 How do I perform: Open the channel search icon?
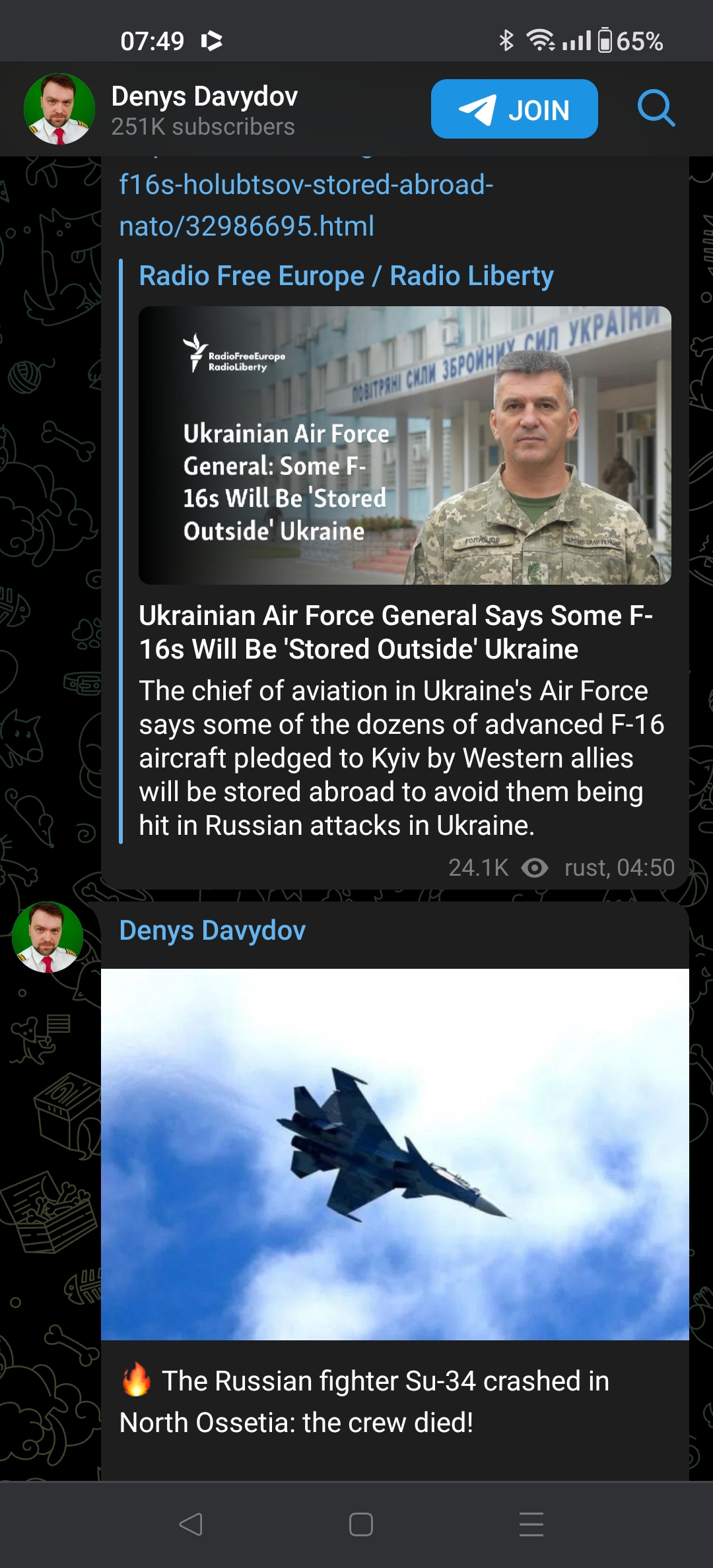pos(656,108)
